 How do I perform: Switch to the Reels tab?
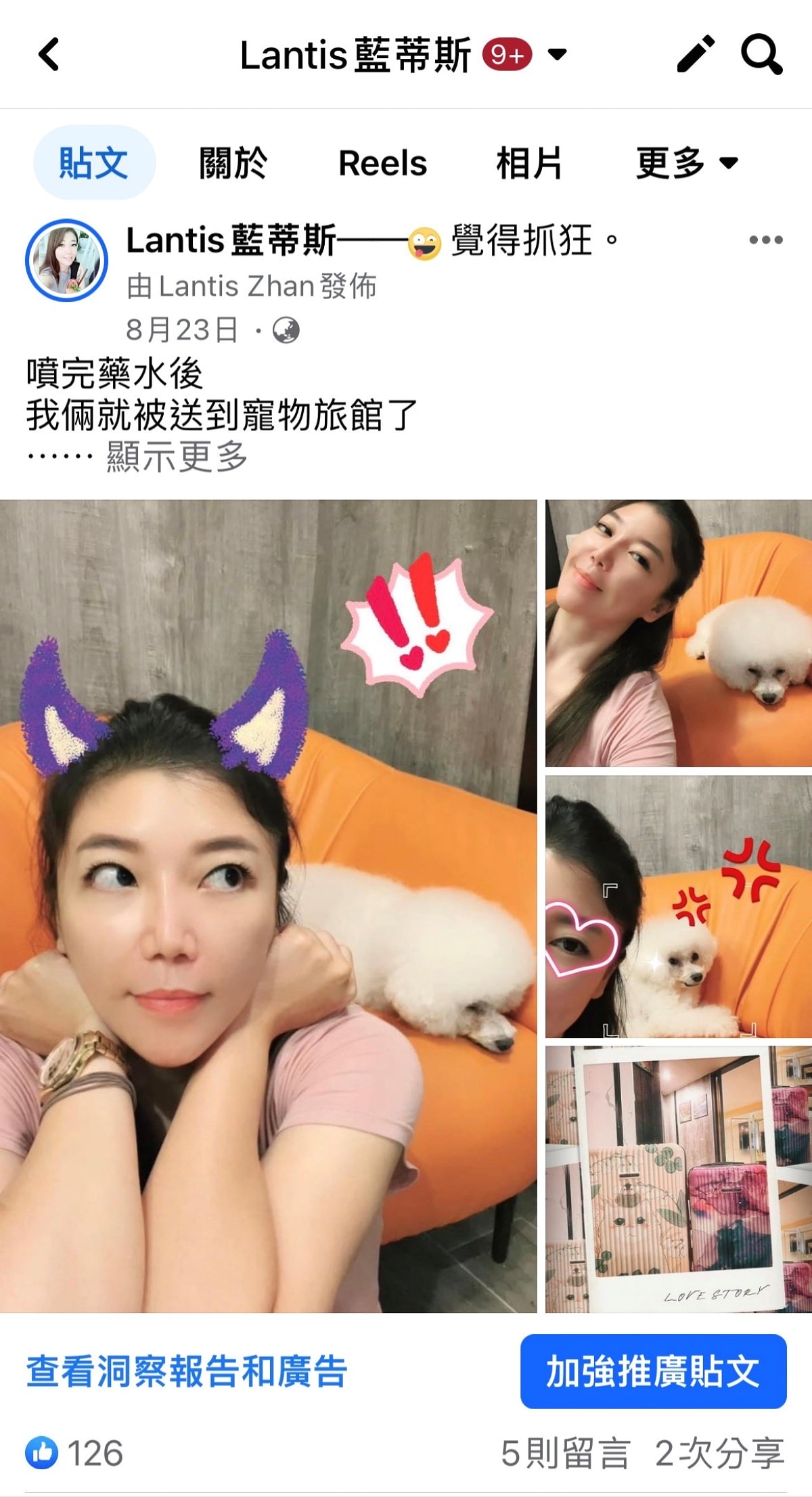point(382,163)
